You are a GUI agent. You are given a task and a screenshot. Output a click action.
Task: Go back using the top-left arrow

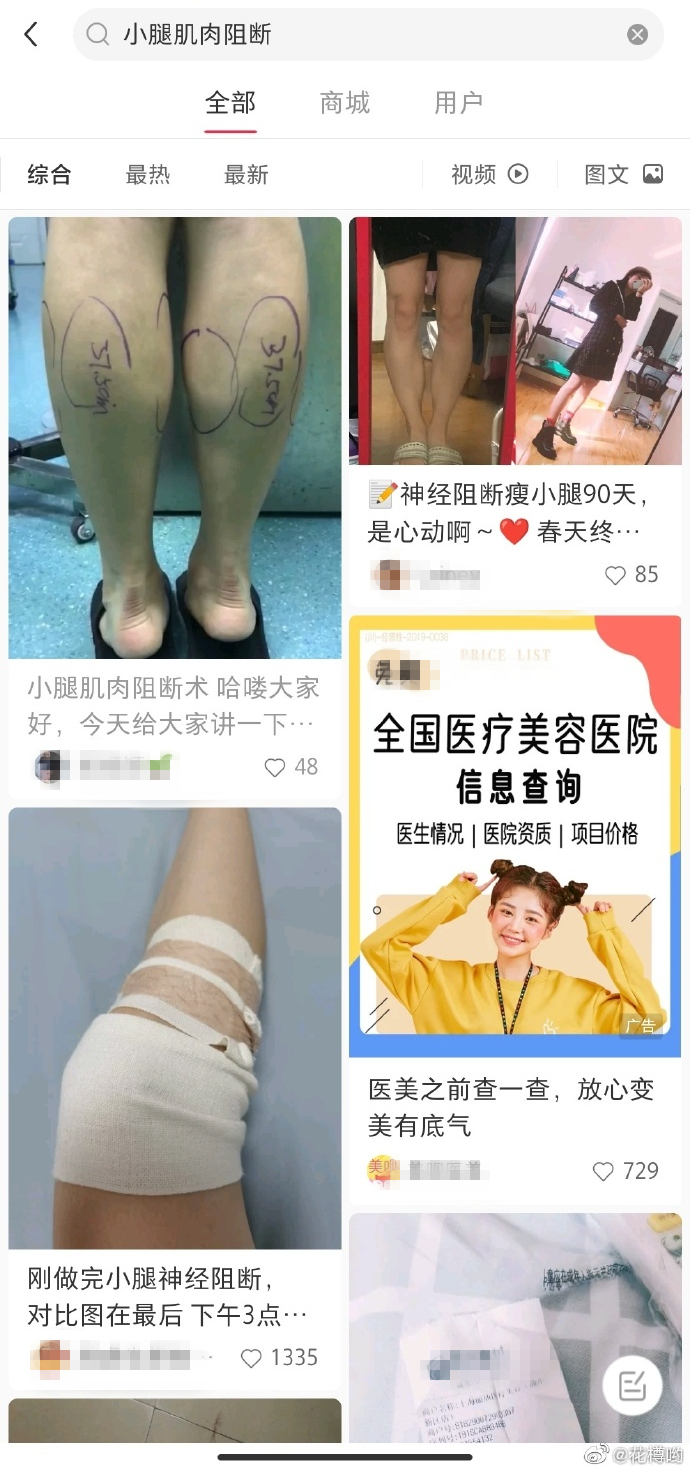[x=31, y=35]
